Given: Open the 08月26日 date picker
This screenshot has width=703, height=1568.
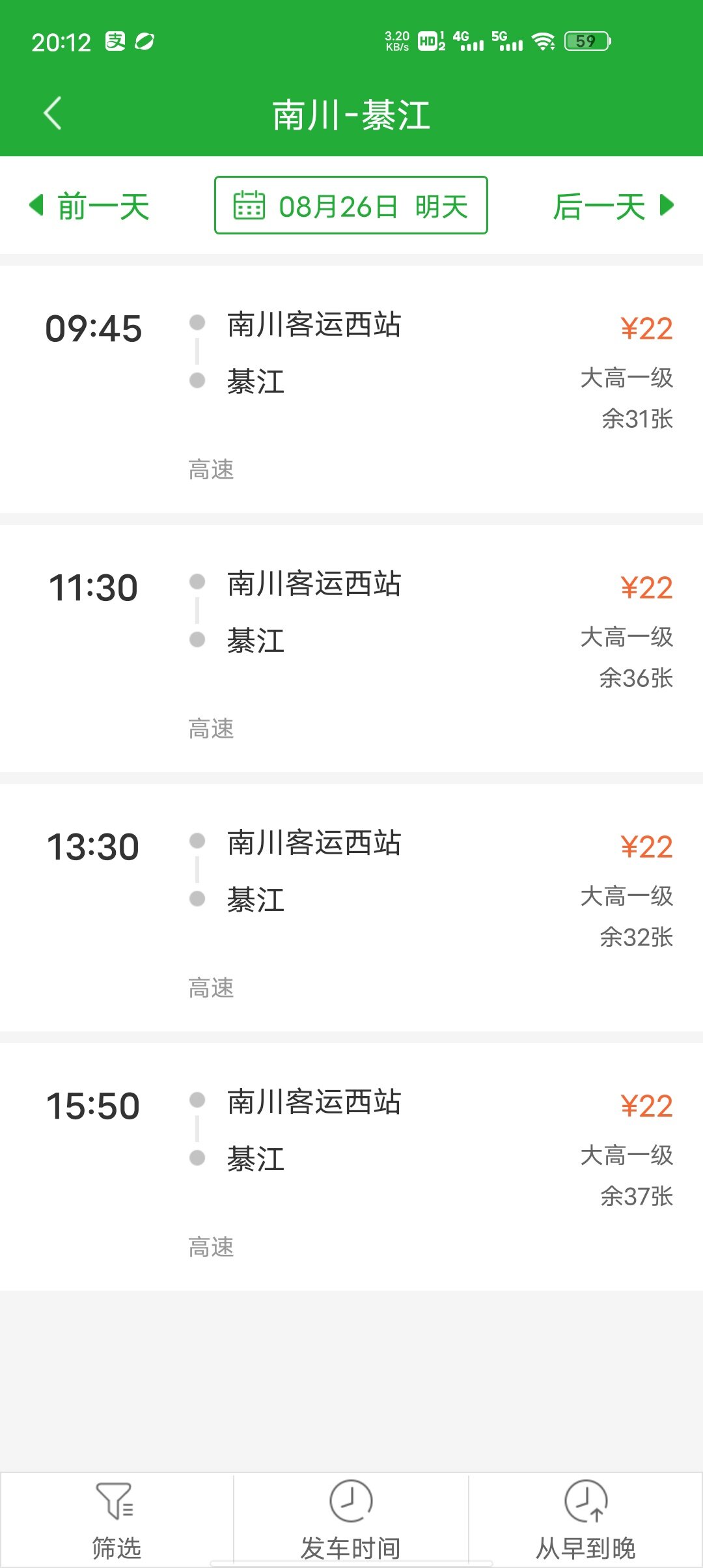Looking at the screenshot, I should [x=351, y=205].
